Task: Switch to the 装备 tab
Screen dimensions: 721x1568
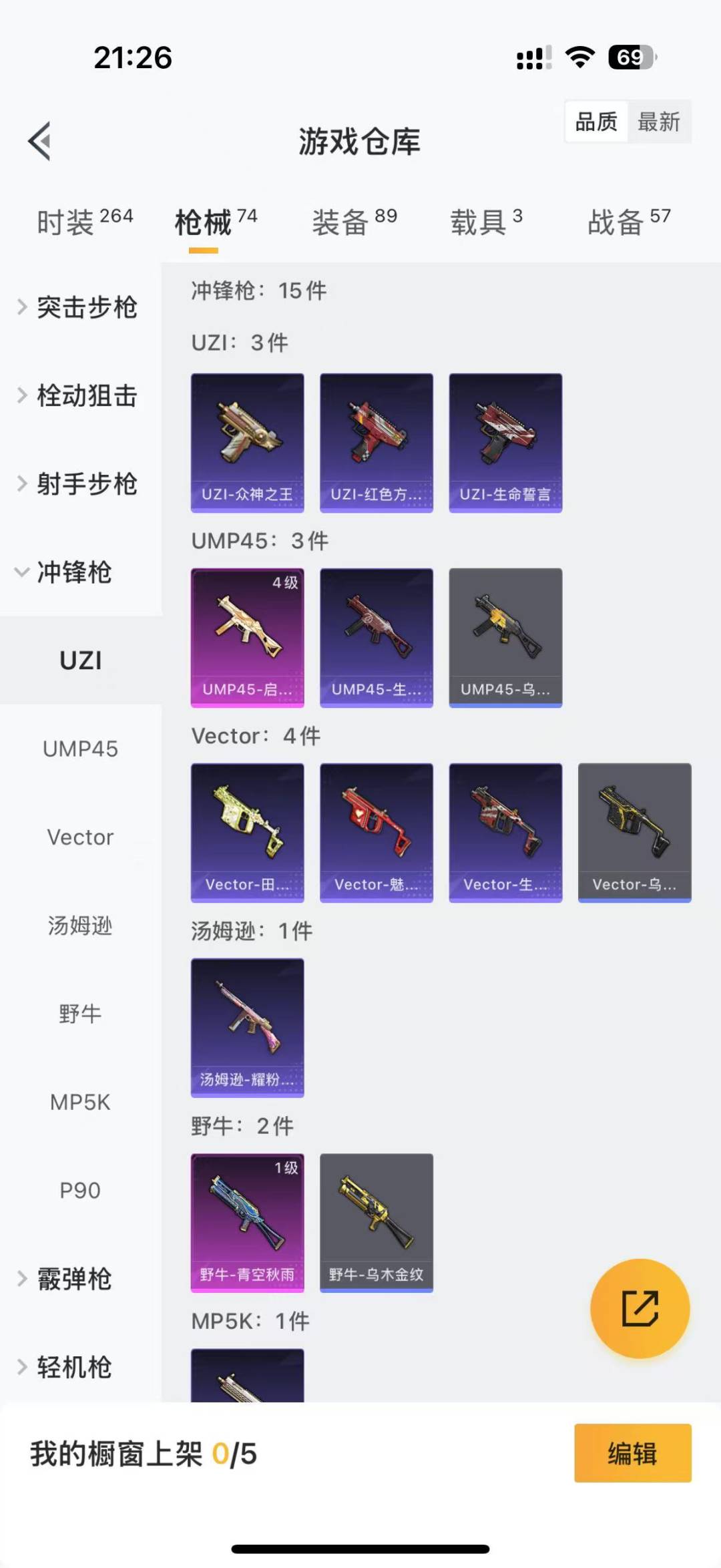Action: click(x=354, y=222)
